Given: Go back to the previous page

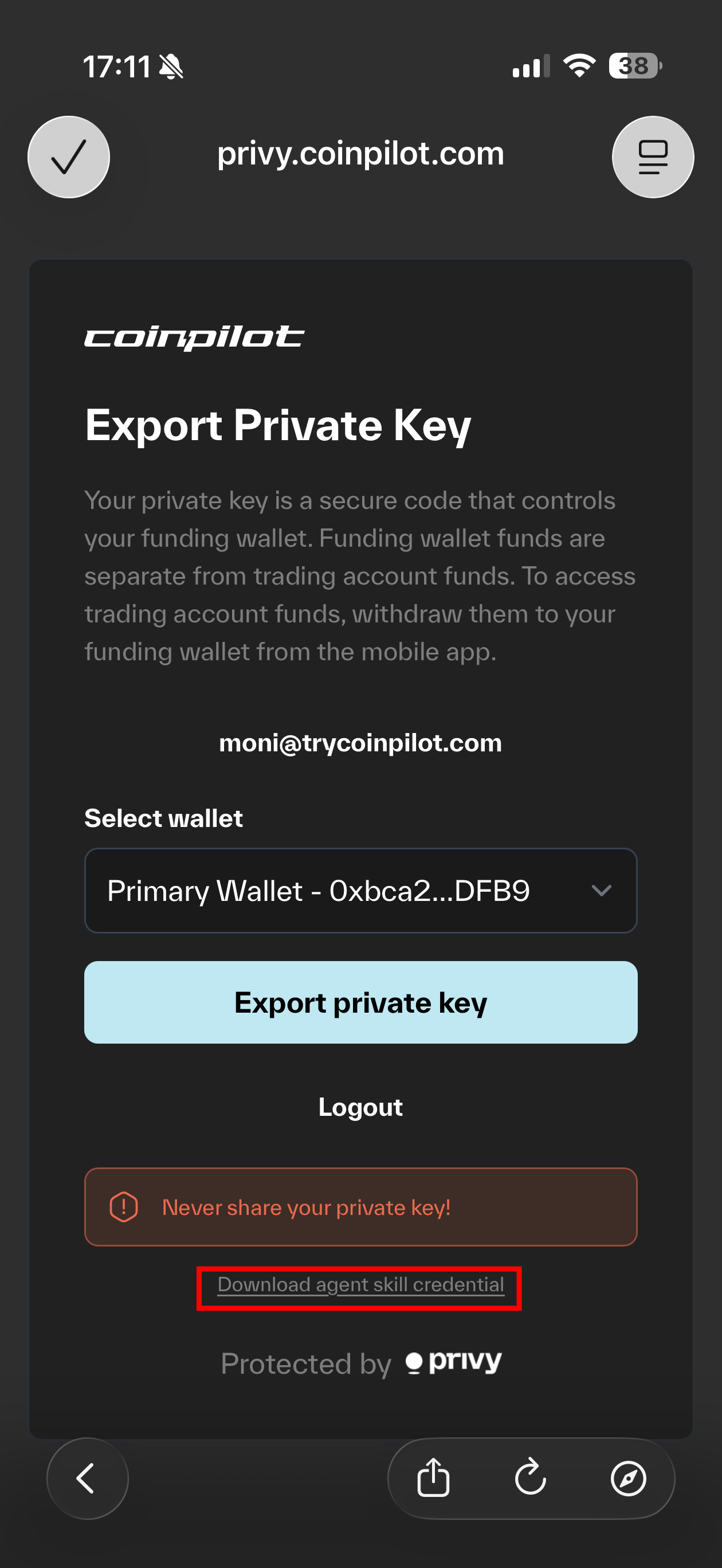Looking at the screenshot, I should pyautogui.click(x=87, y=1478).
